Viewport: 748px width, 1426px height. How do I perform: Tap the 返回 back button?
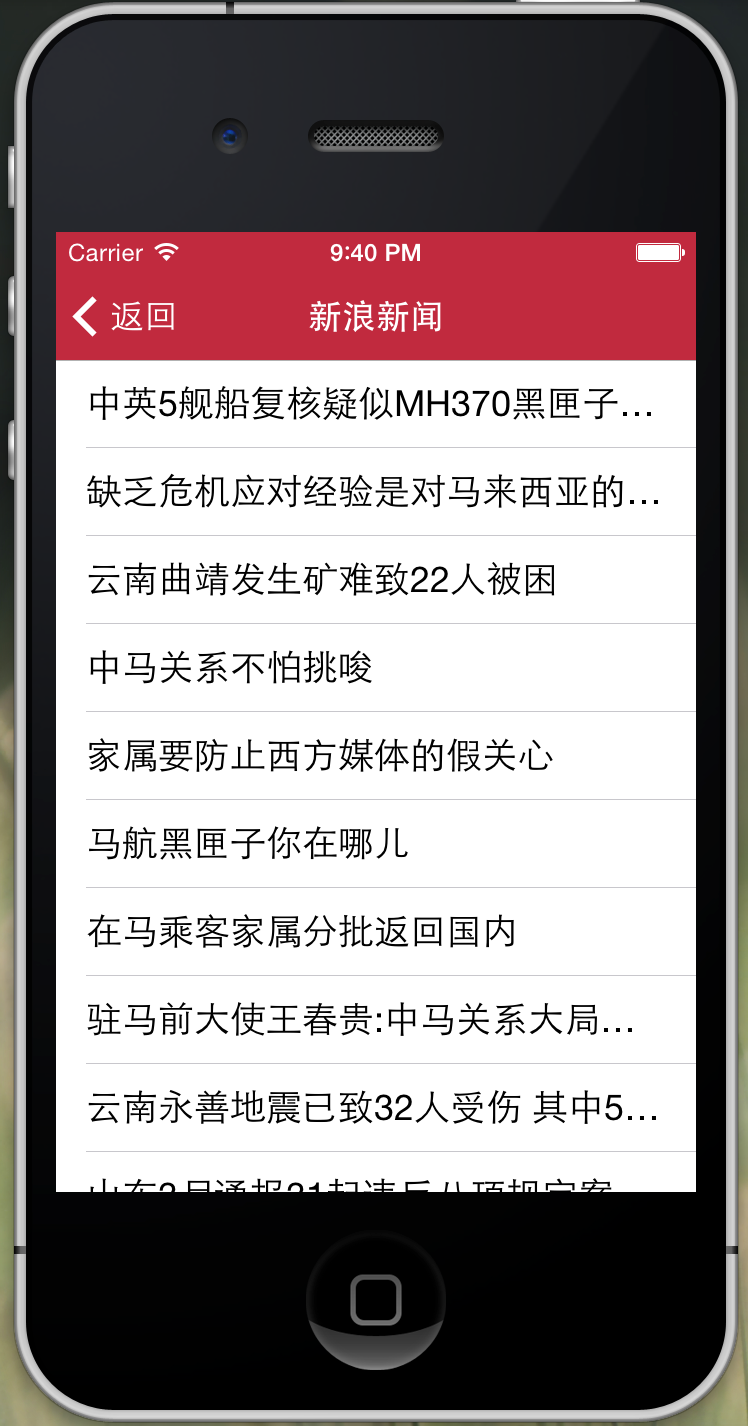pos(123,317)
